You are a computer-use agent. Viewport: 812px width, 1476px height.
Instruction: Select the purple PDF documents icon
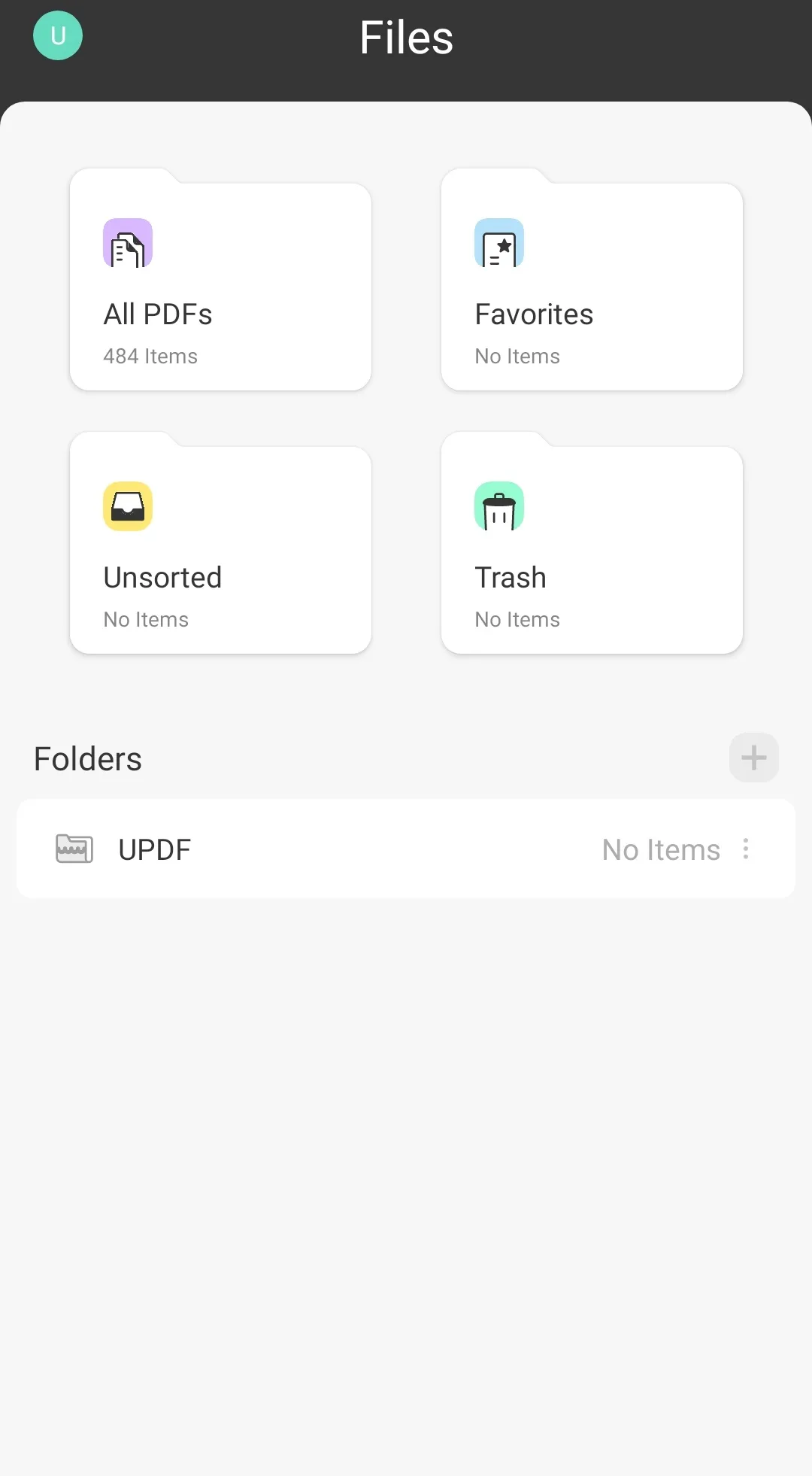128,243
